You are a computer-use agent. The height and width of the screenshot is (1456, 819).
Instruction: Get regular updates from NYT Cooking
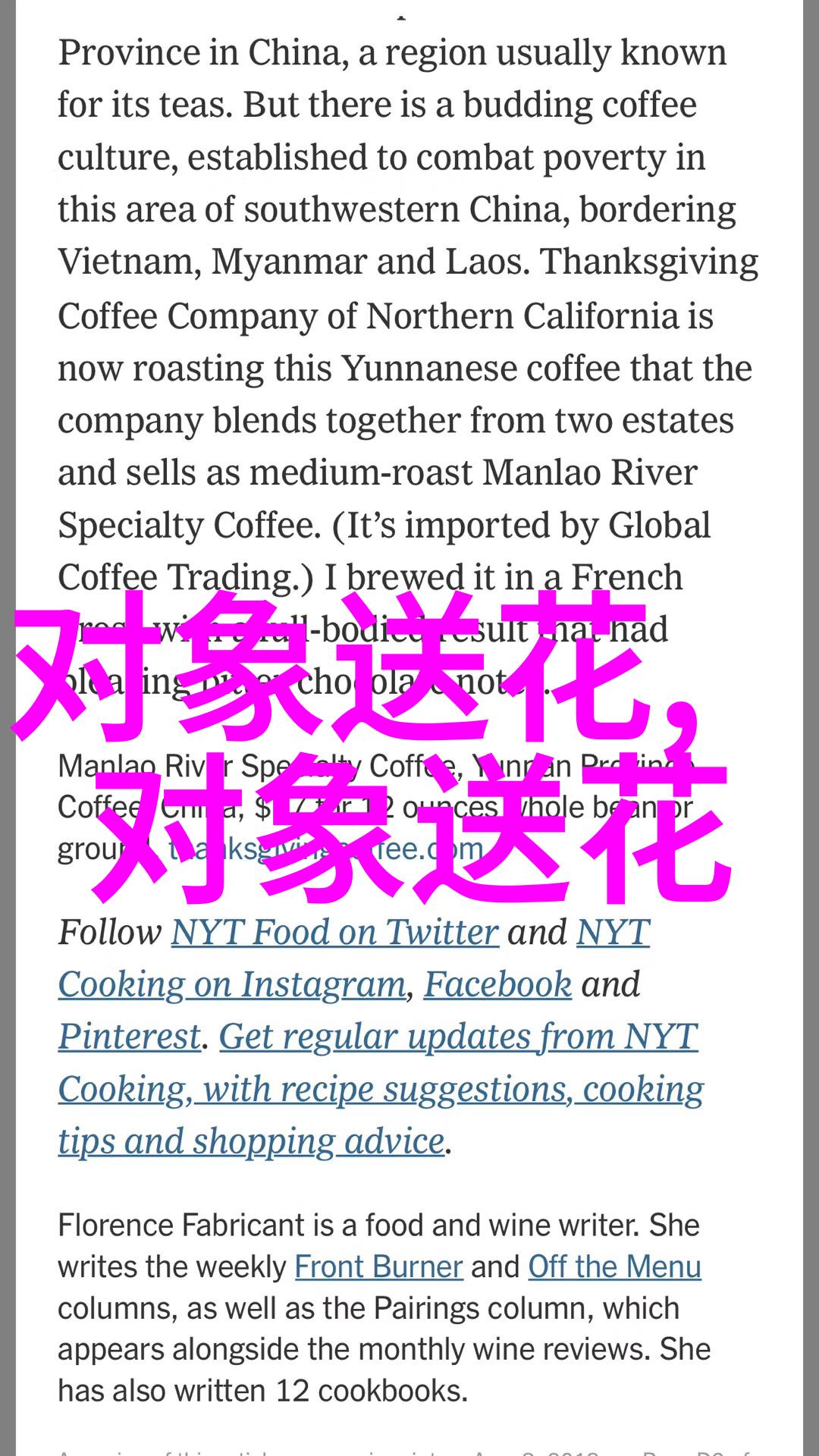click(x=381, y=1089)
